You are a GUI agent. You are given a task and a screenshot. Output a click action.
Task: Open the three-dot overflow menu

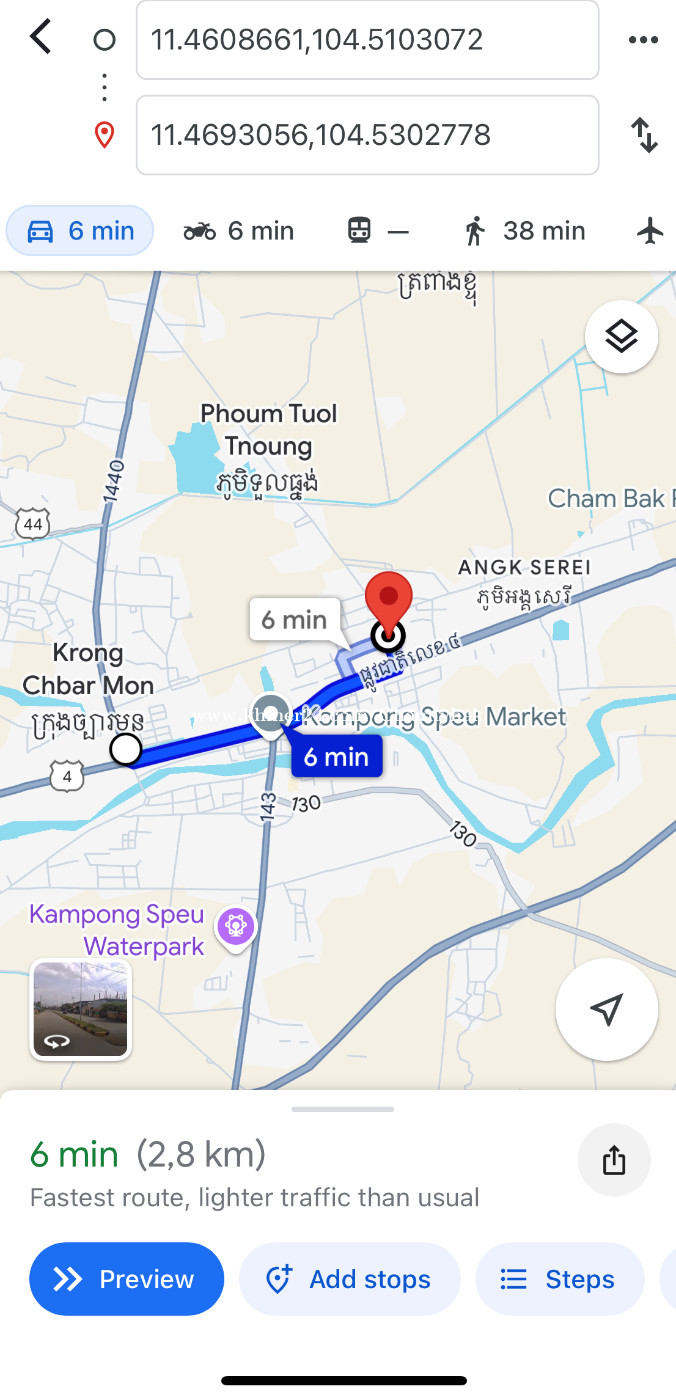click(x=644, y=40)
